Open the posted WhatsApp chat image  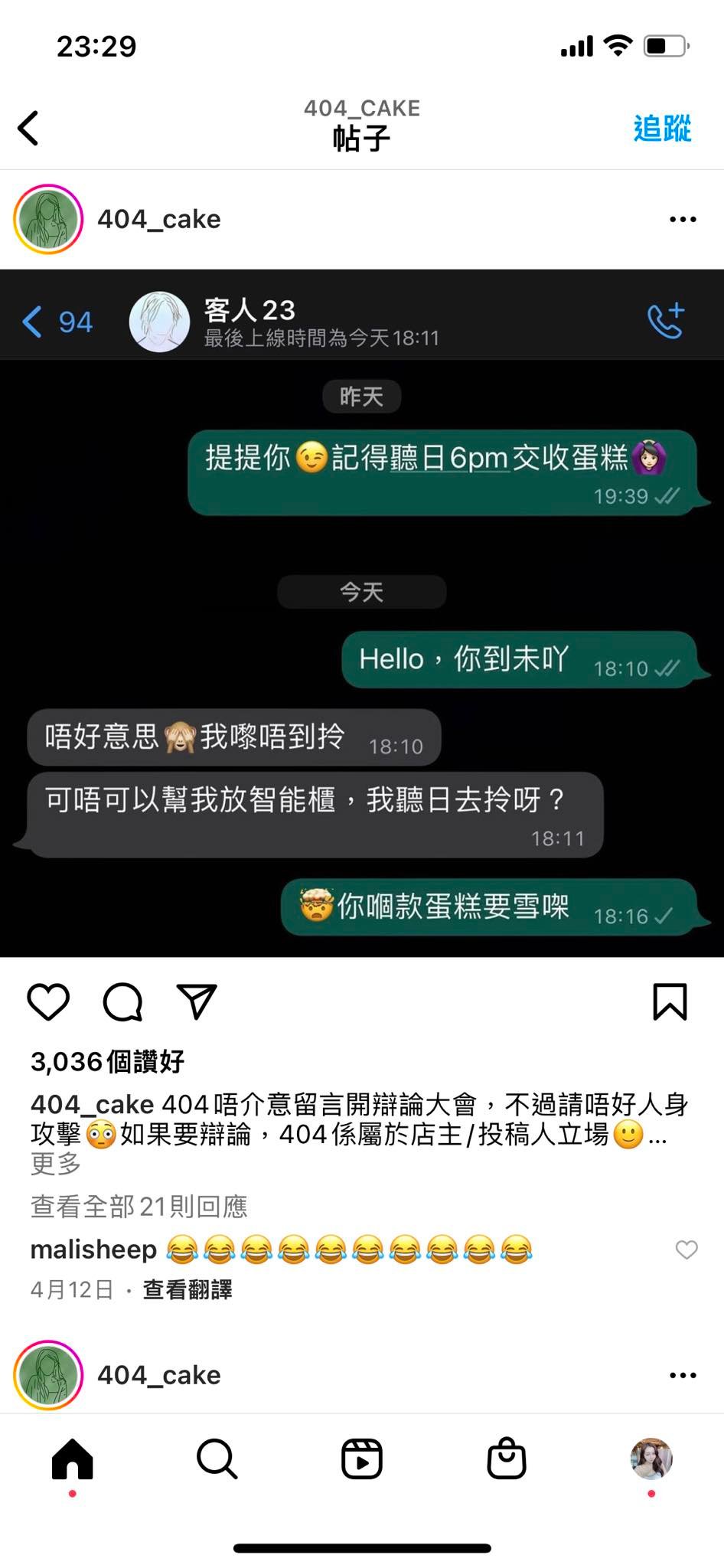click(362, 612)
